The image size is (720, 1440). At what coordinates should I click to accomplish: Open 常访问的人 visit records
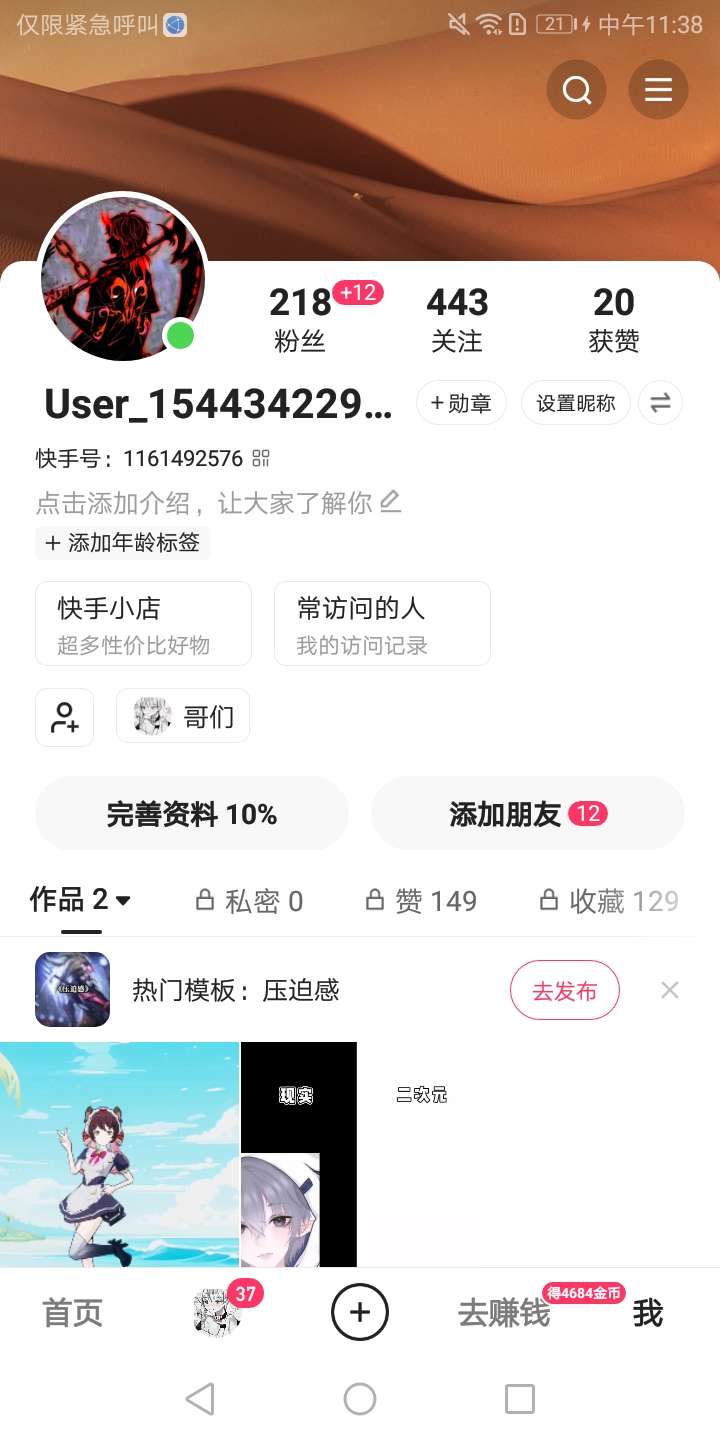[x=382, y=623]
